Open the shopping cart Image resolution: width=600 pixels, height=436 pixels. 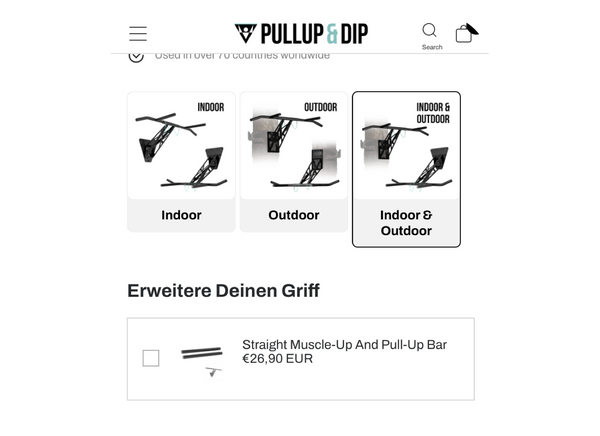(x=463, y=34)
